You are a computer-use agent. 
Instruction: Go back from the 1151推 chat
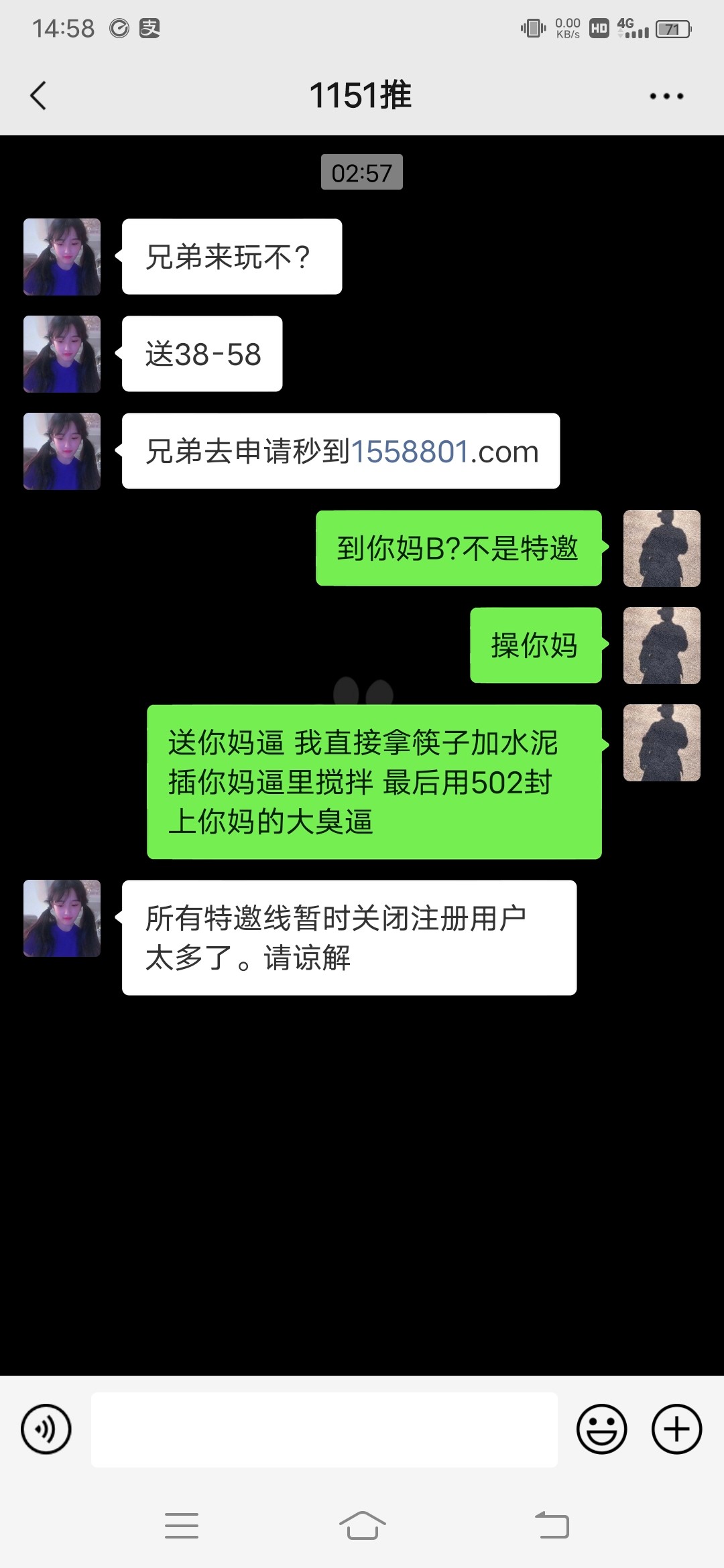(x=39, y=96)
